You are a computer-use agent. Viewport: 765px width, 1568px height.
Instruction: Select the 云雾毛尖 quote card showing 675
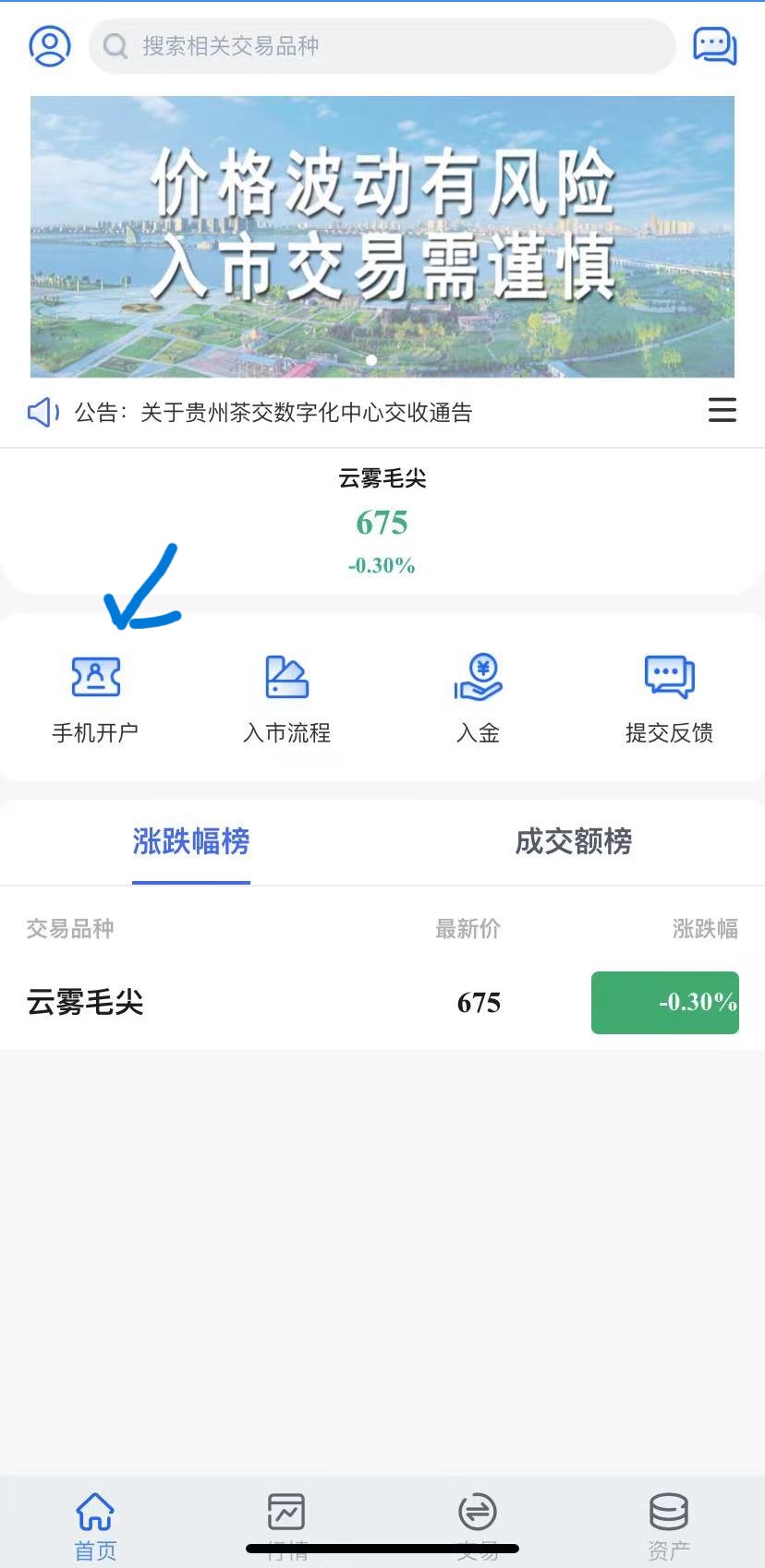[x=382, y=522]
